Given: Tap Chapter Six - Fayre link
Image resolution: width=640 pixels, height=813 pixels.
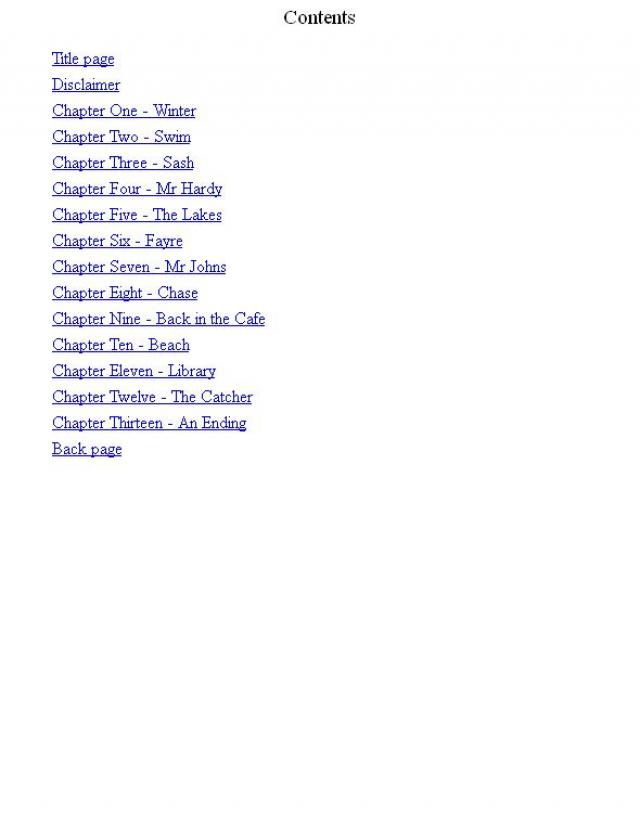Looking at the screenshot, I should [x=117, y=241].
